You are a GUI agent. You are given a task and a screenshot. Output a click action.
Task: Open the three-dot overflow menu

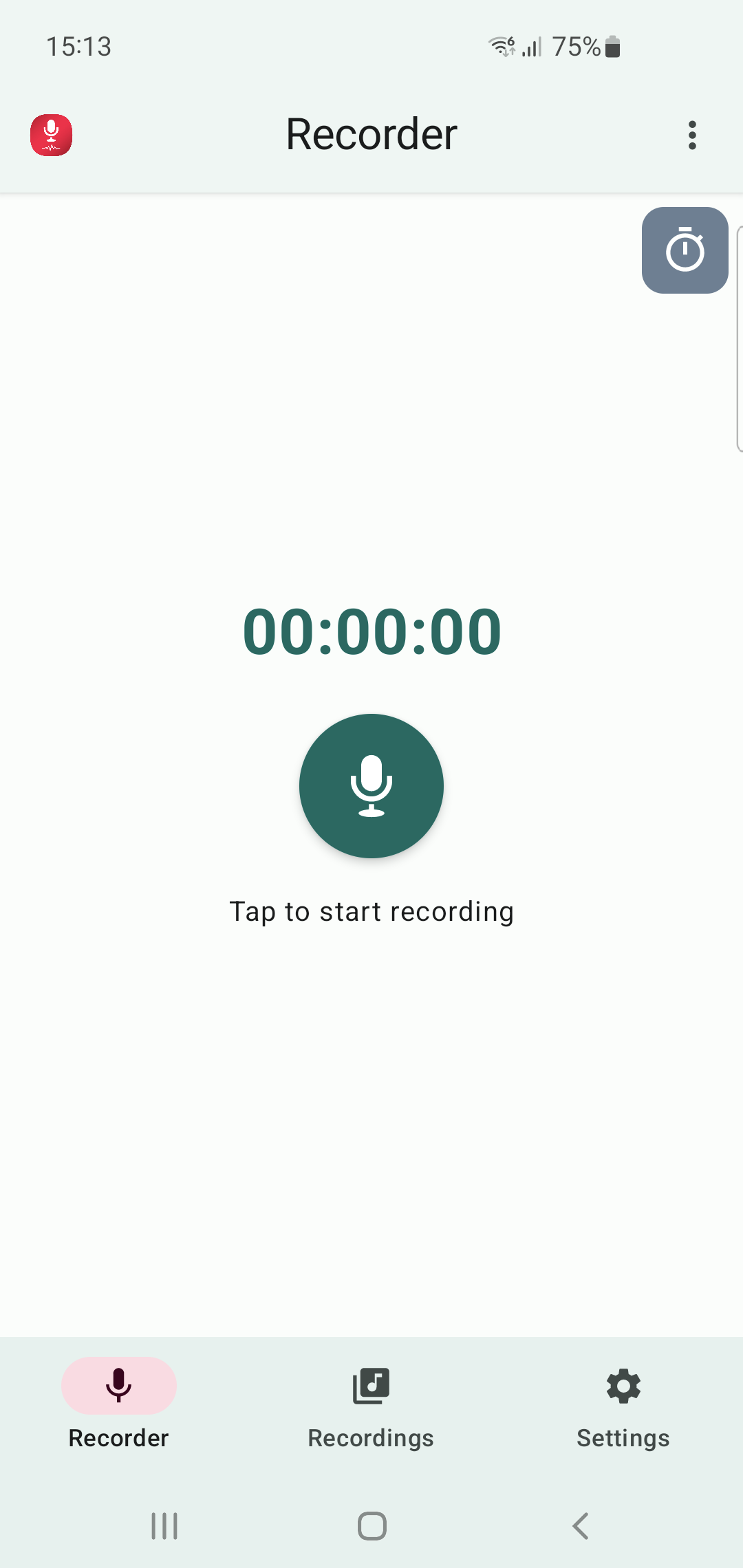692,135
